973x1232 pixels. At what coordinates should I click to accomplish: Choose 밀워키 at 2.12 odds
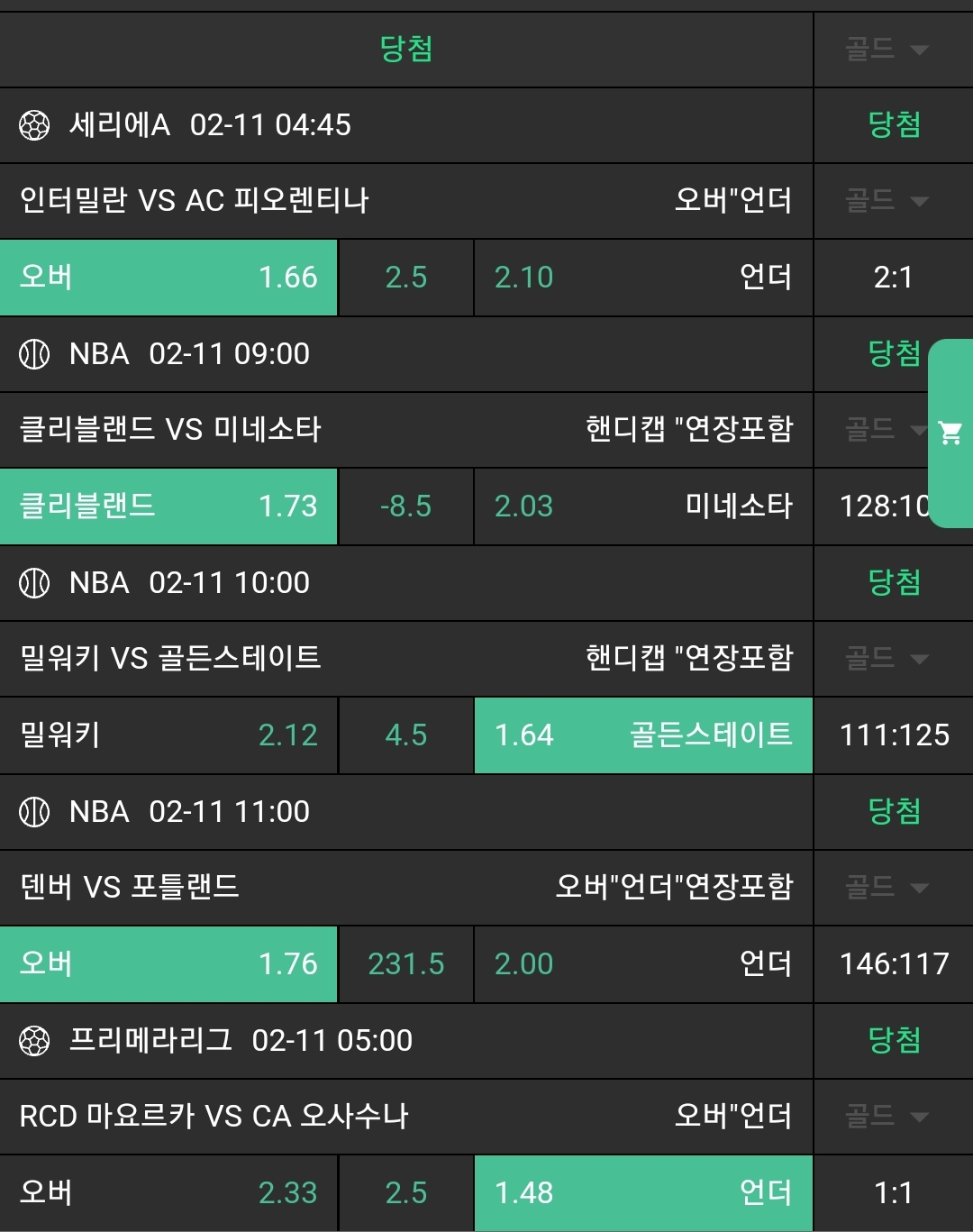[168, 735]
